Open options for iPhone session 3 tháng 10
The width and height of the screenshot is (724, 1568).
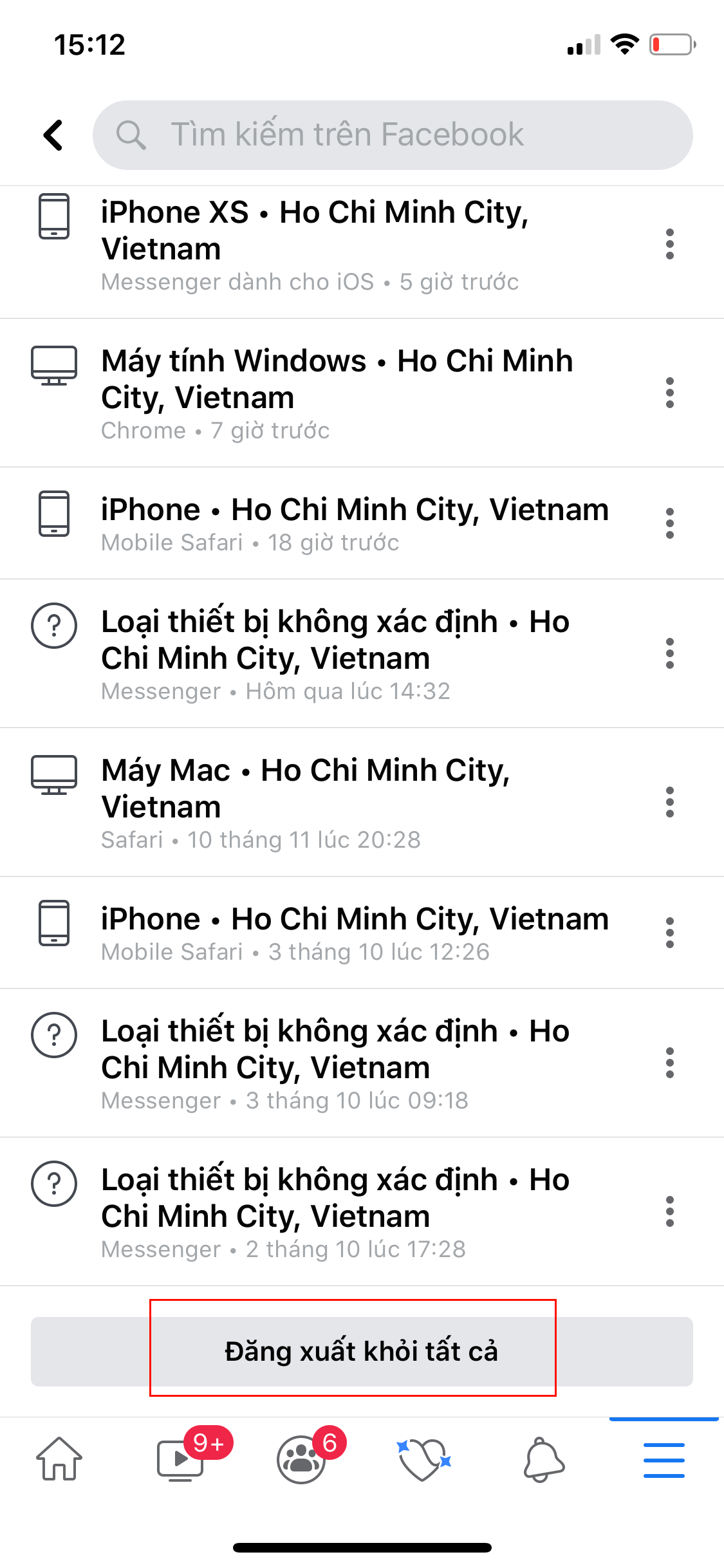coord(669,933)
